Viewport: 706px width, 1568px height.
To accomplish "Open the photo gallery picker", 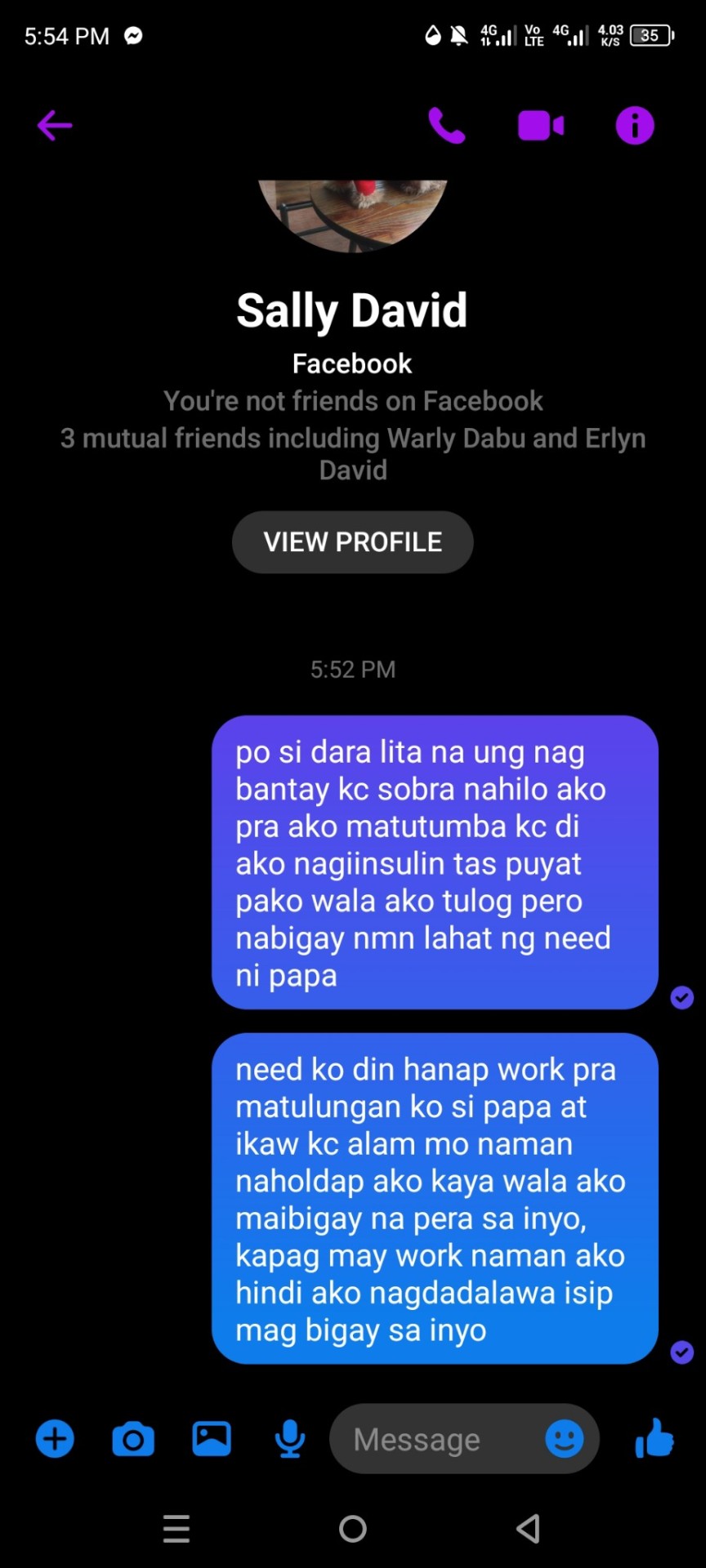I will click(212, 1439).
